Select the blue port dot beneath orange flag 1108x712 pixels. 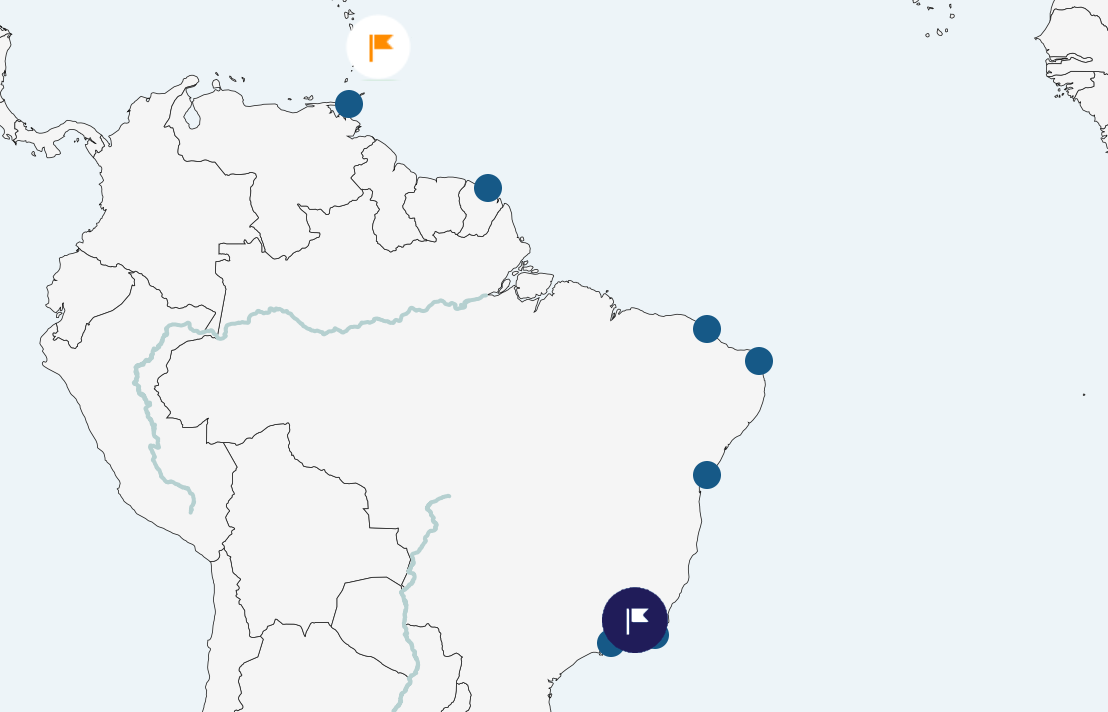pyautogui.click(x=348, y=104)
